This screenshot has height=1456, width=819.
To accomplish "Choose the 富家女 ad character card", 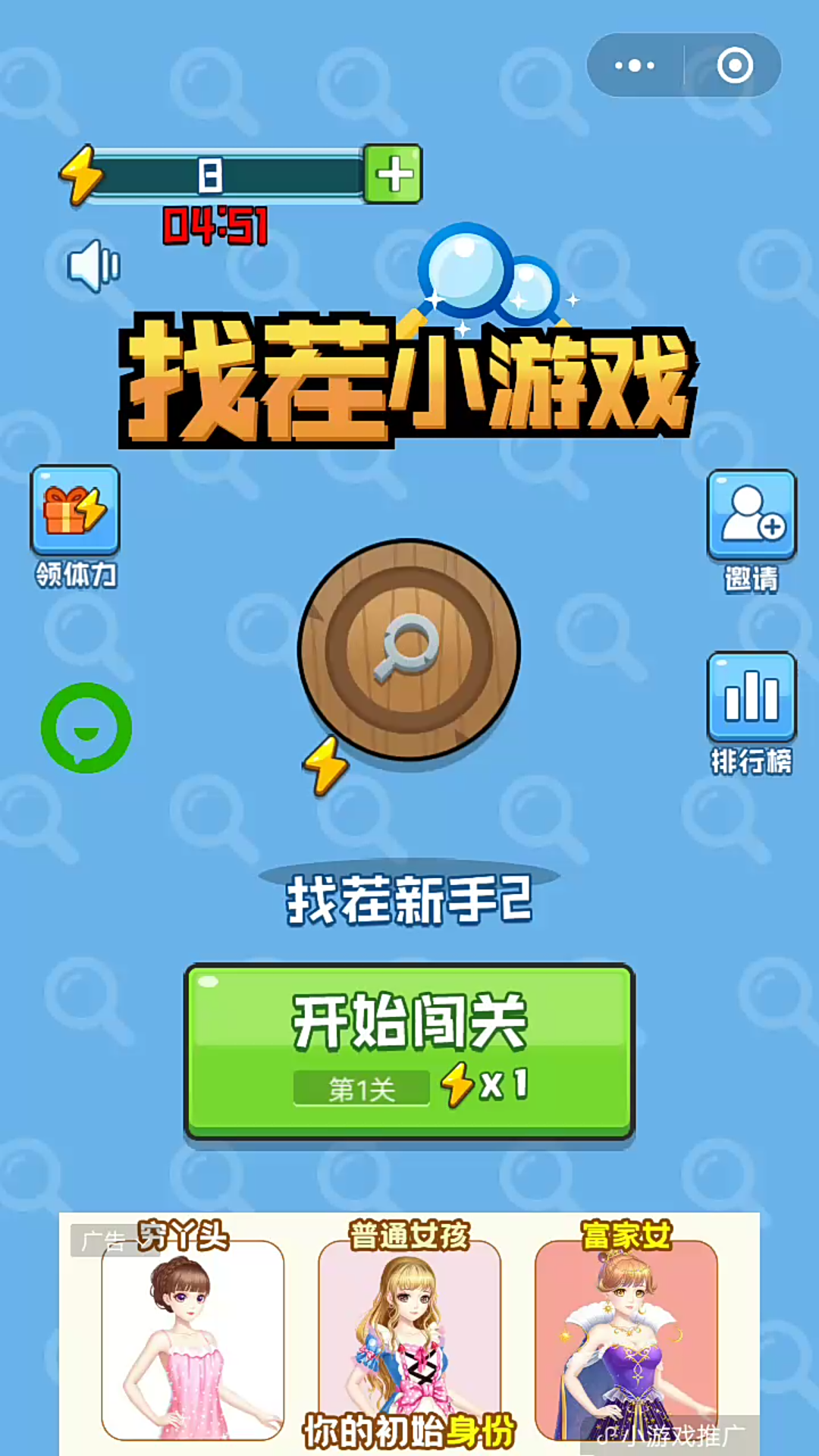I will click(626, 1339).
